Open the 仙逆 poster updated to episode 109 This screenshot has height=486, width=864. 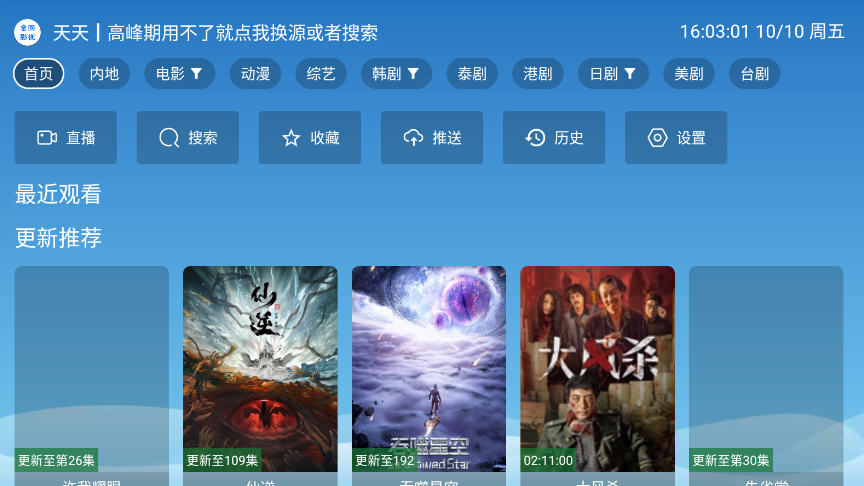point(260,368)
